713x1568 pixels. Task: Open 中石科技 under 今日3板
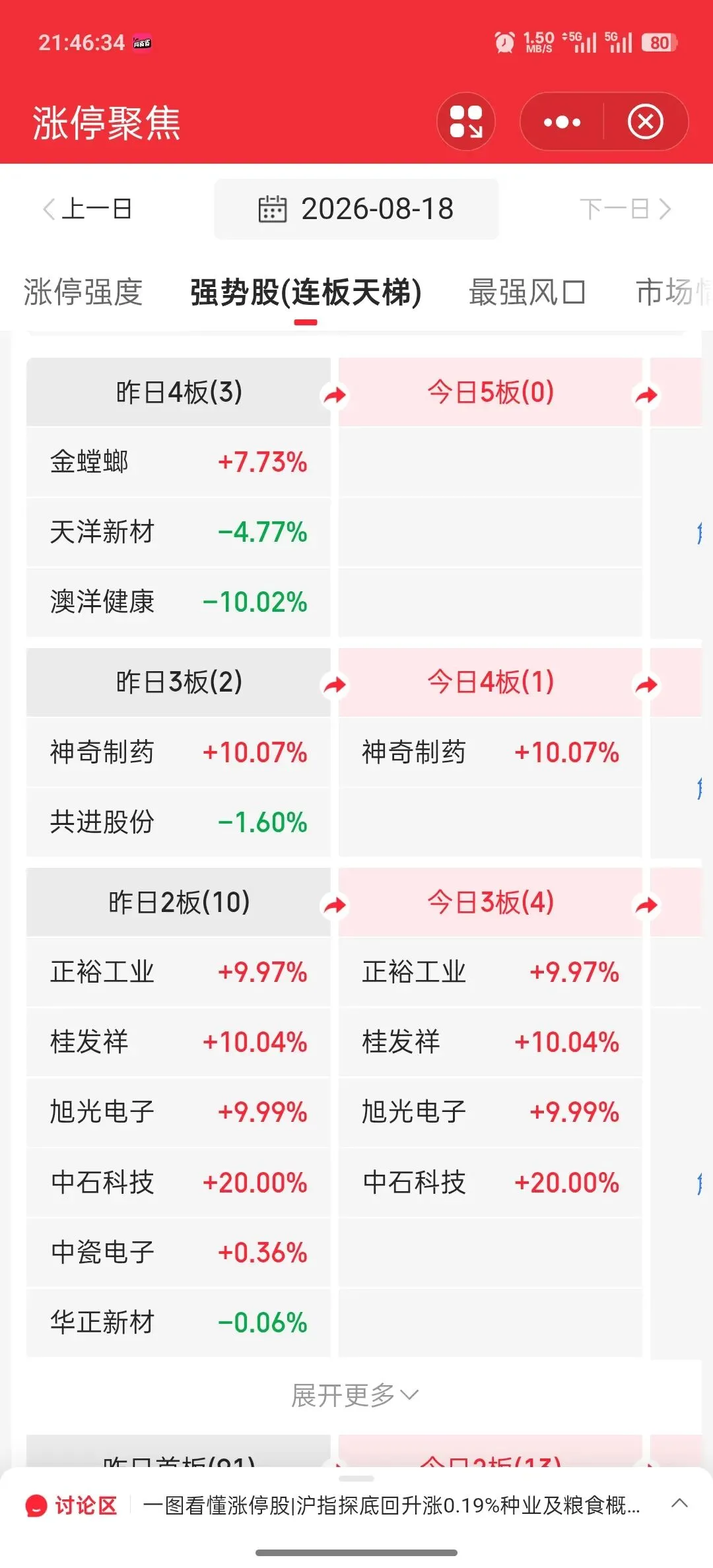[490, 1182]
